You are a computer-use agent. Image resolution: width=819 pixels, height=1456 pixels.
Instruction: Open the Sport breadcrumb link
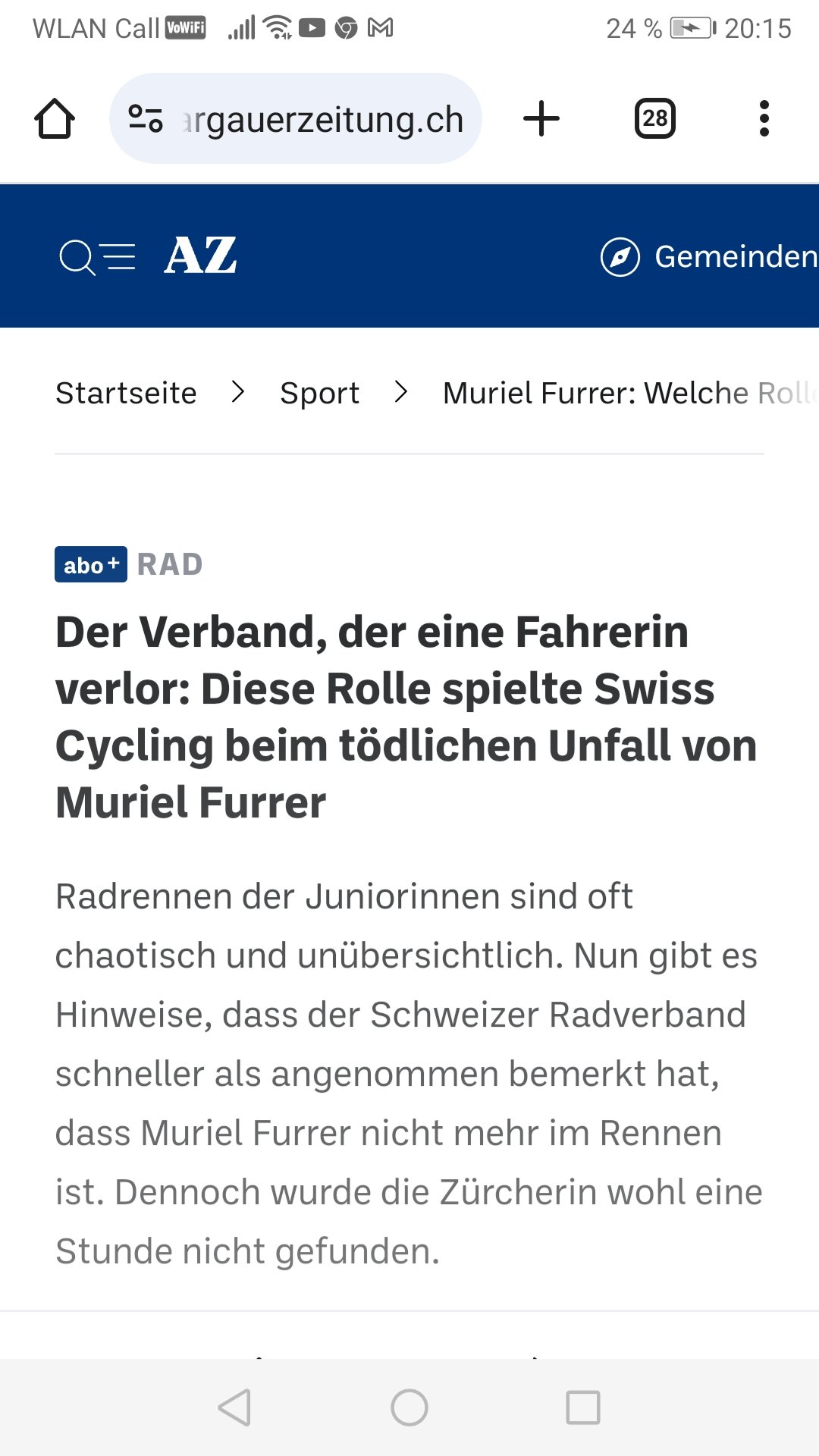[x=319, y=393]
